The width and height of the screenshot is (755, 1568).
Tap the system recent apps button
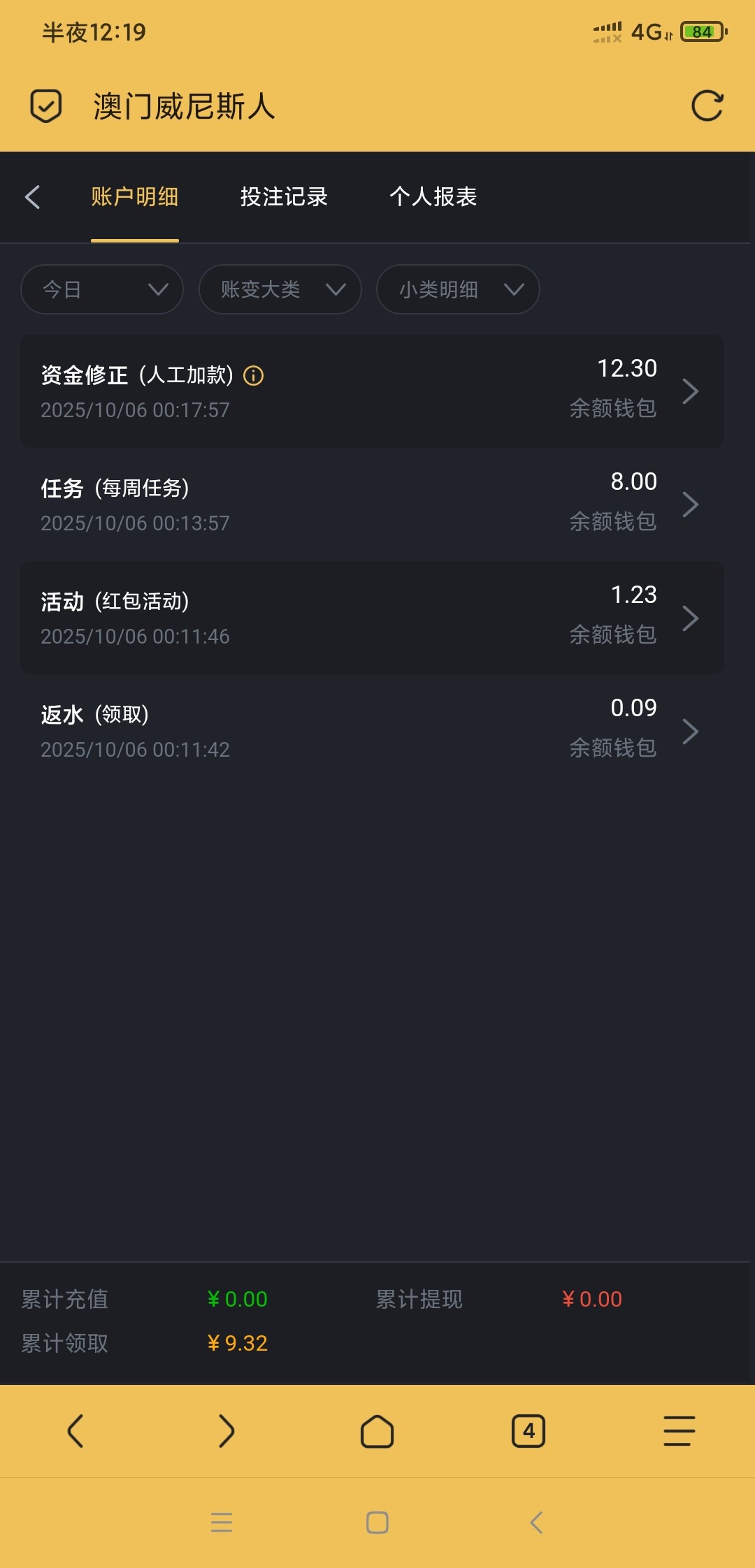coord(222,1522)
